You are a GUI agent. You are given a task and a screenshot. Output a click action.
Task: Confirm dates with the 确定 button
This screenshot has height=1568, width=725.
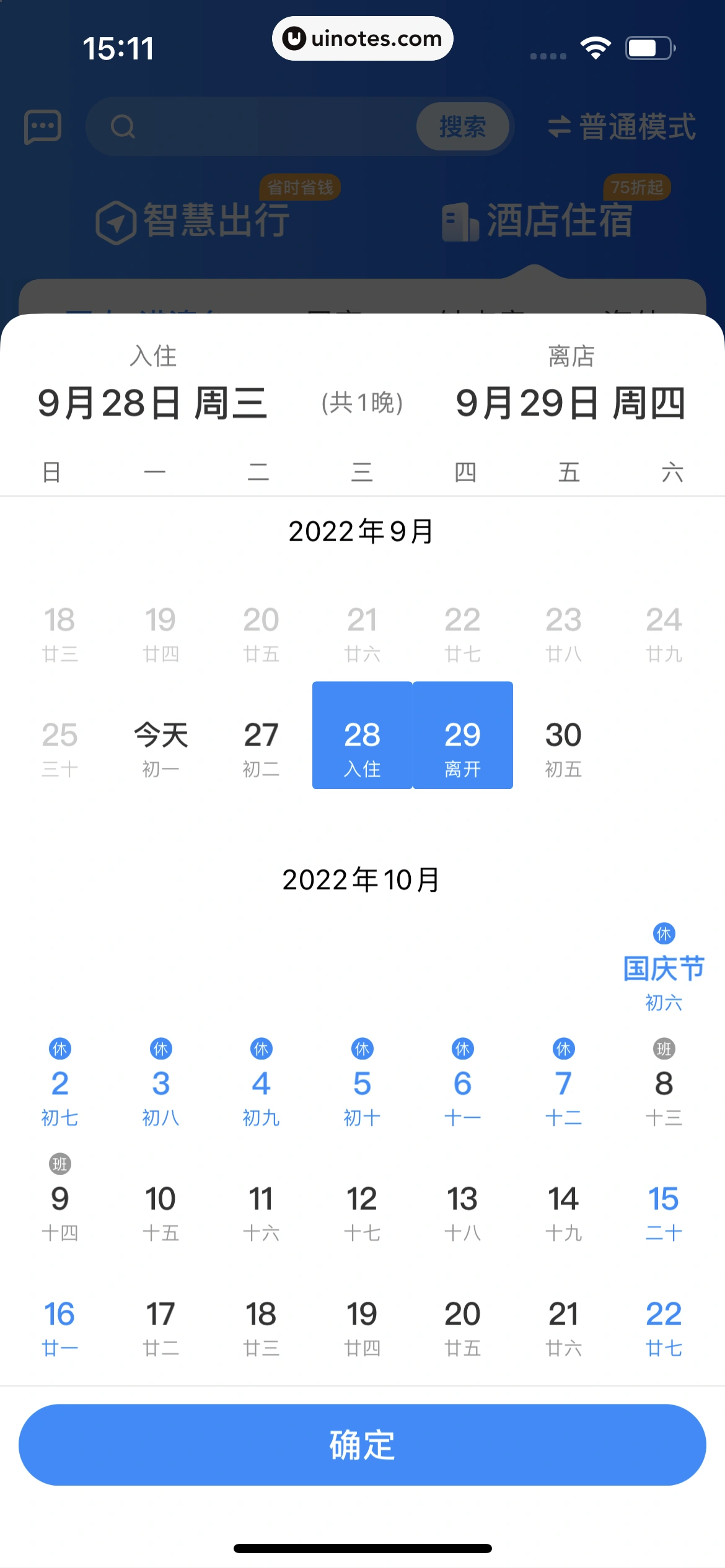pyautogui.click(x=362, y=1445)
